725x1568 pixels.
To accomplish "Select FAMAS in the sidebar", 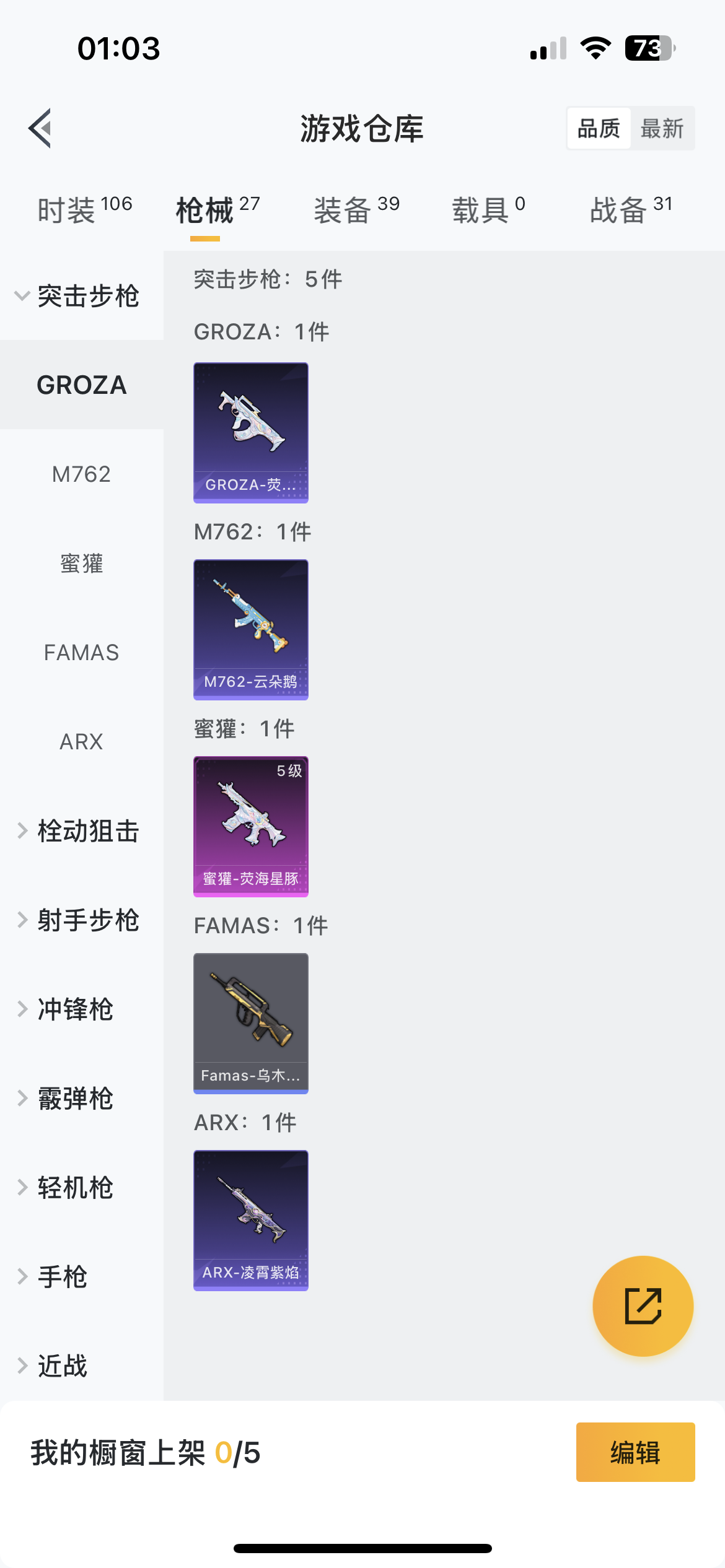I will (x=81, y=653).
